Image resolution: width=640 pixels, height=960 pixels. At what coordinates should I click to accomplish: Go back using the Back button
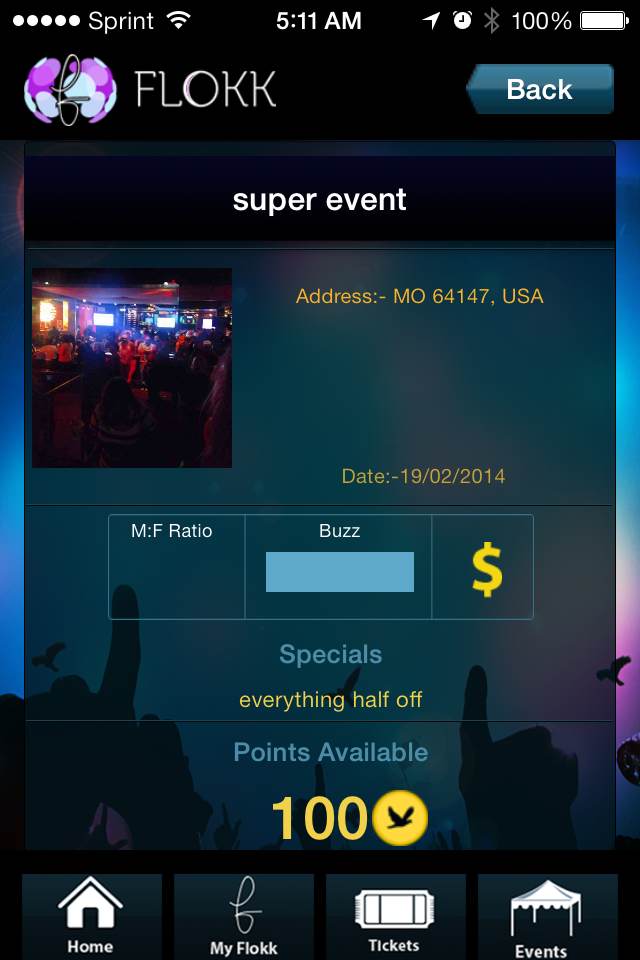540,89
